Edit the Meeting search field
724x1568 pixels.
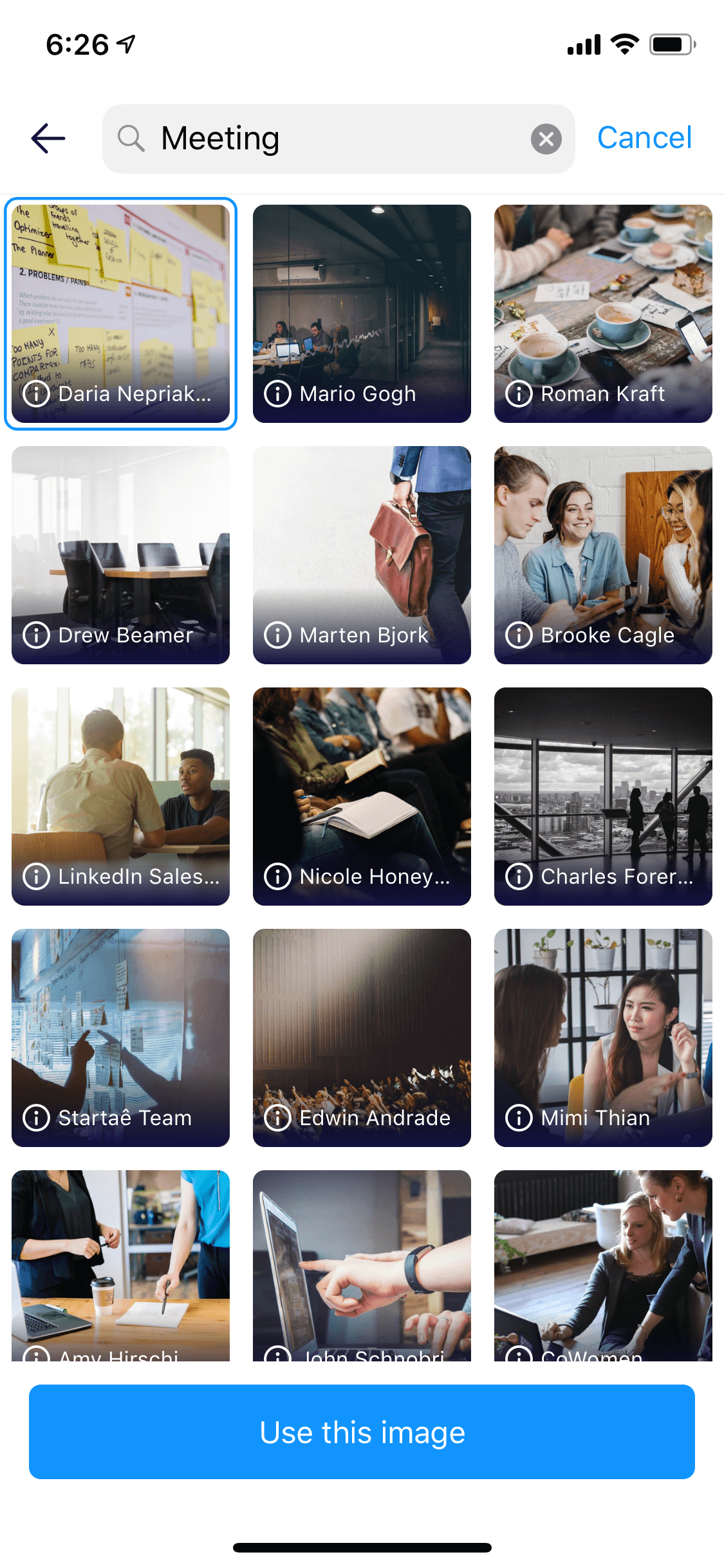click(338, 139)
